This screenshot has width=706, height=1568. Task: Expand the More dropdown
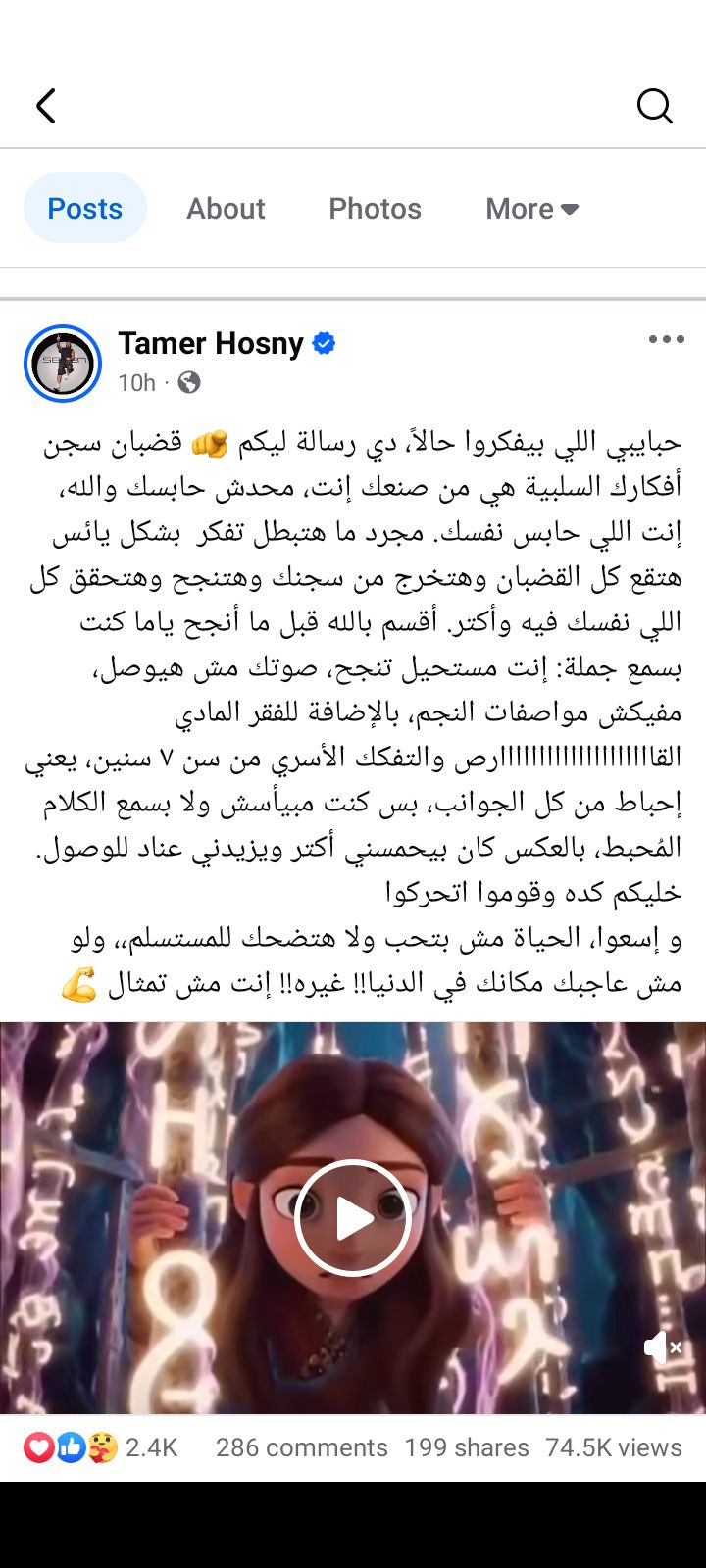point(531,208)
